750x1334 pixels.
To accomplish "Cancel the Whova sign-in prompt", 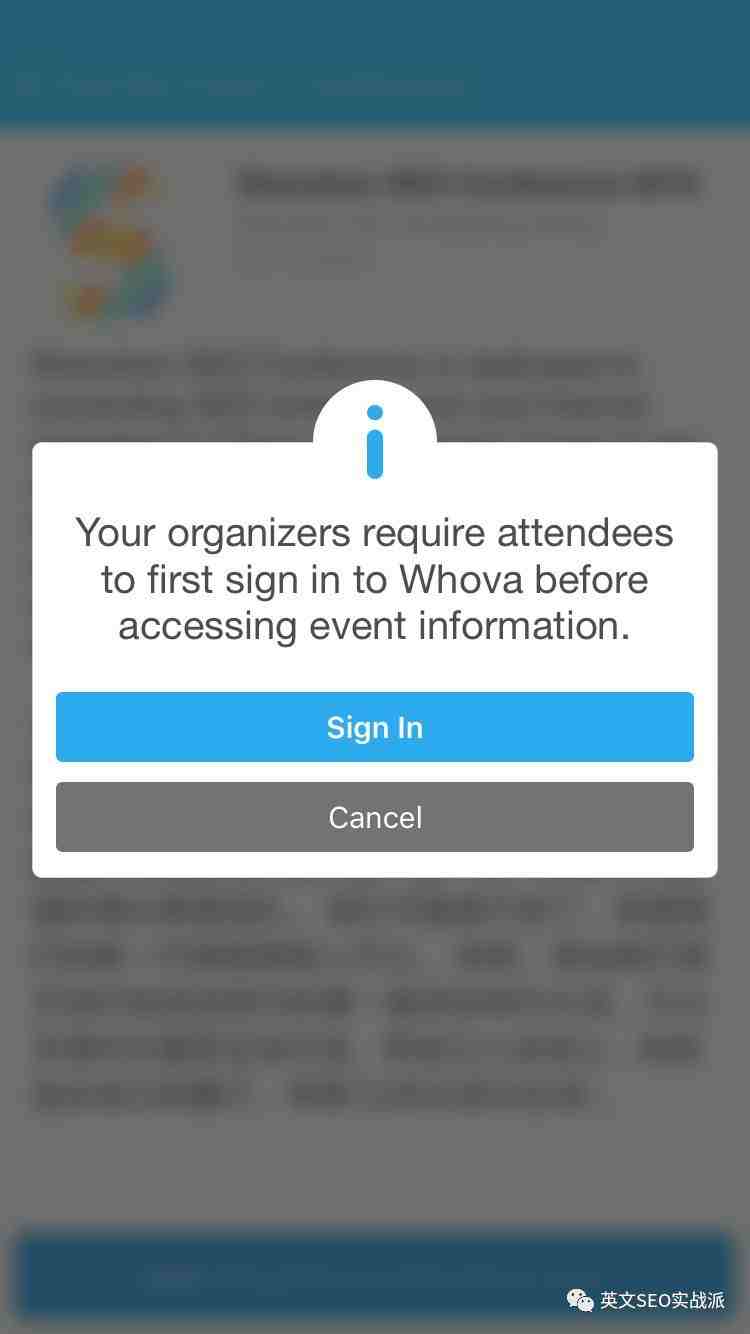I will (375, 817).
